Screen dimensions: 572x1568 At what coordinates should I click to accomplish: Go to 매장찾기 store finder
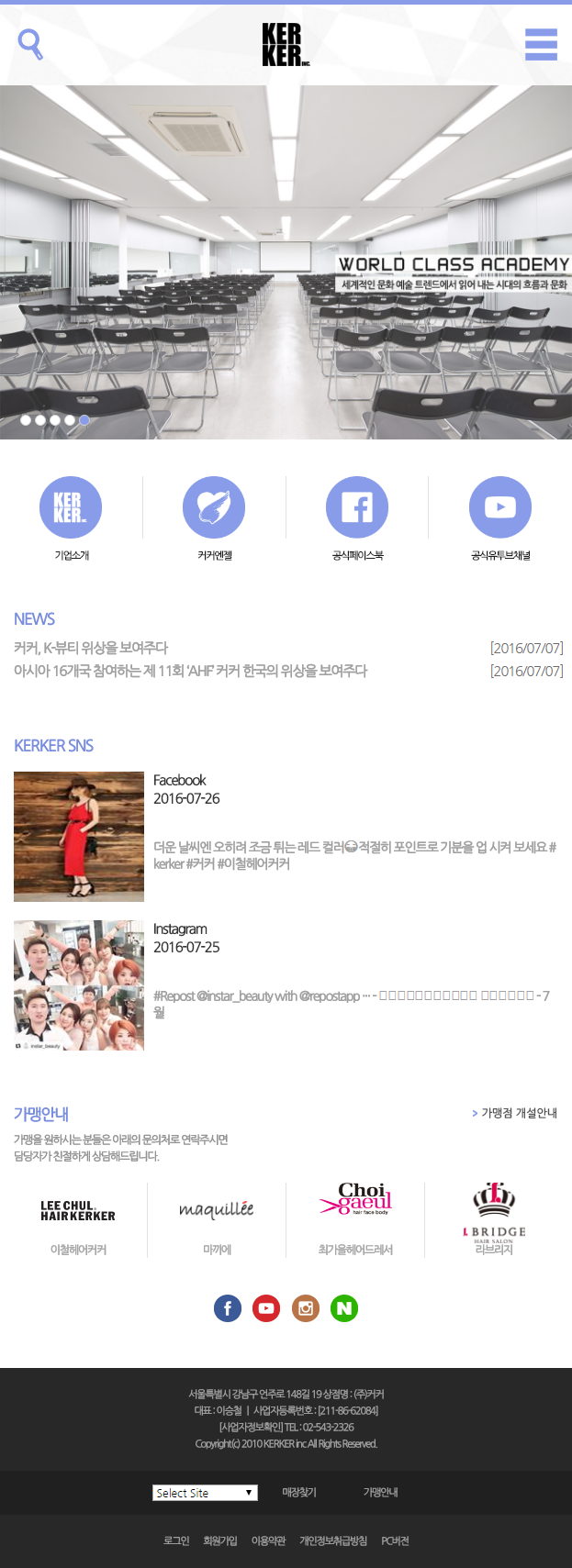[299, 1493]
